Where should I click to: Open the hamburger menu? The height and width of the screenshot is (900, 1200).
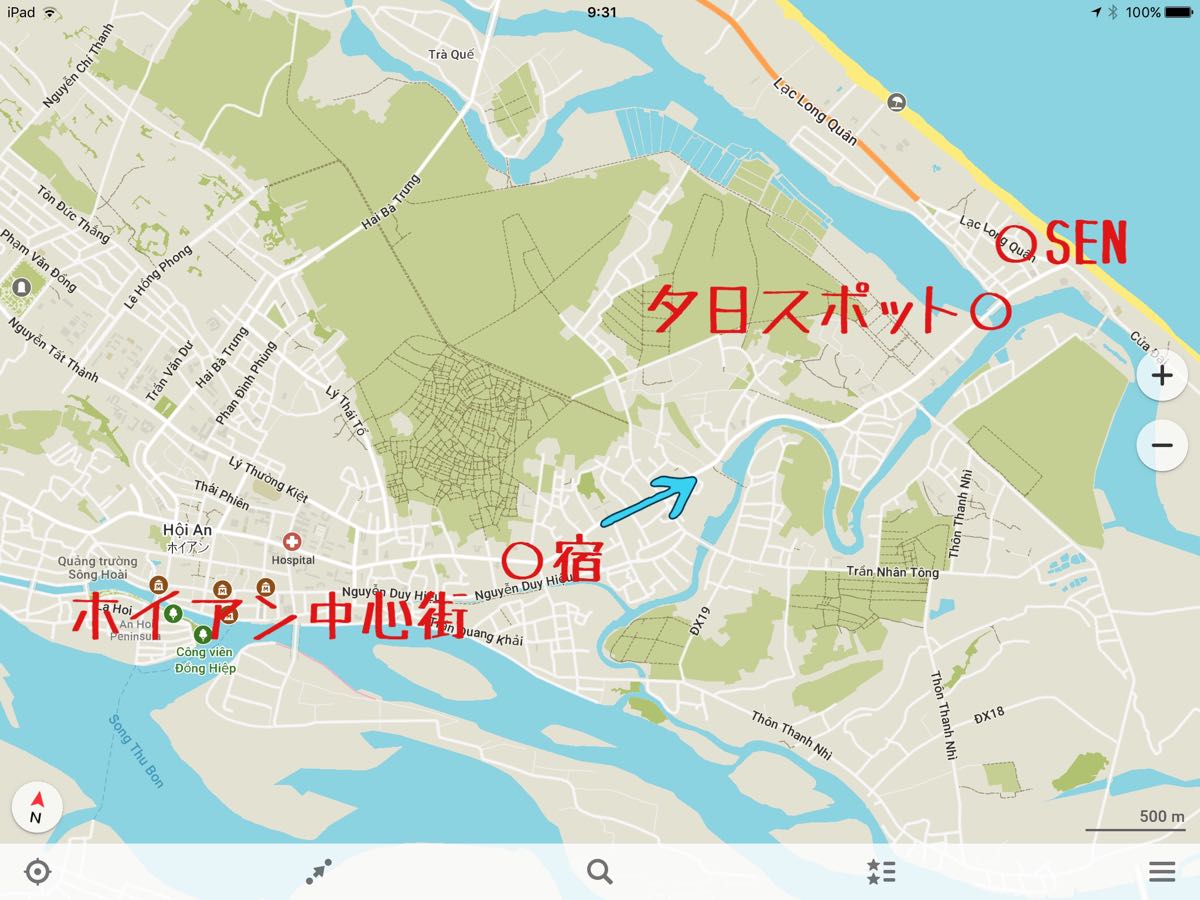pyautogui.click(x=1162, y=872)
